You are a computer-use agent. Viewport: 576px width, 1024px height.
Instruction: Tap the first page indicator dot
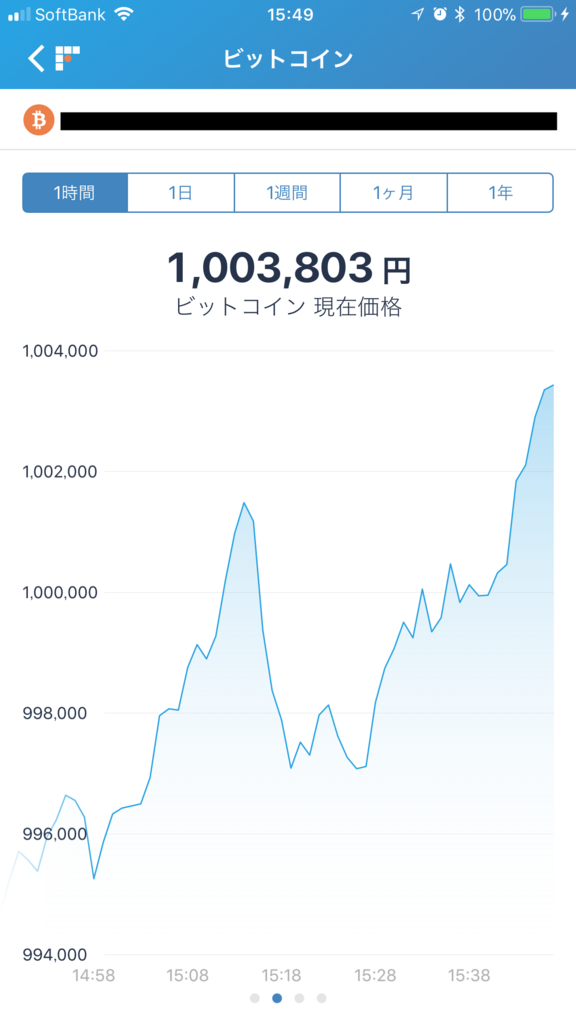(x=255, y=998)
